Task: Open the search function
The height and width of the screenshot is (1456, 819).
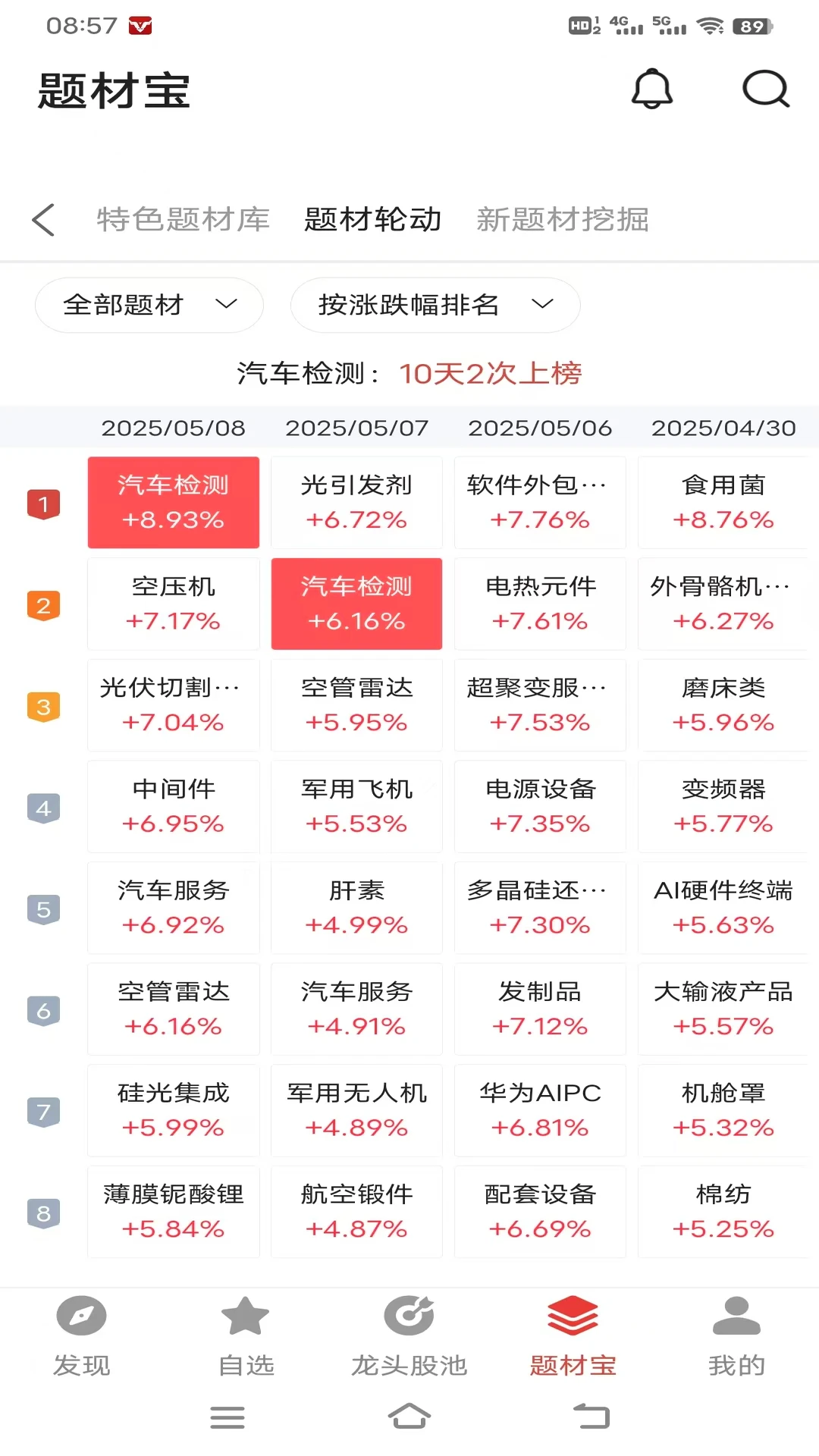Action: (766, 89)
